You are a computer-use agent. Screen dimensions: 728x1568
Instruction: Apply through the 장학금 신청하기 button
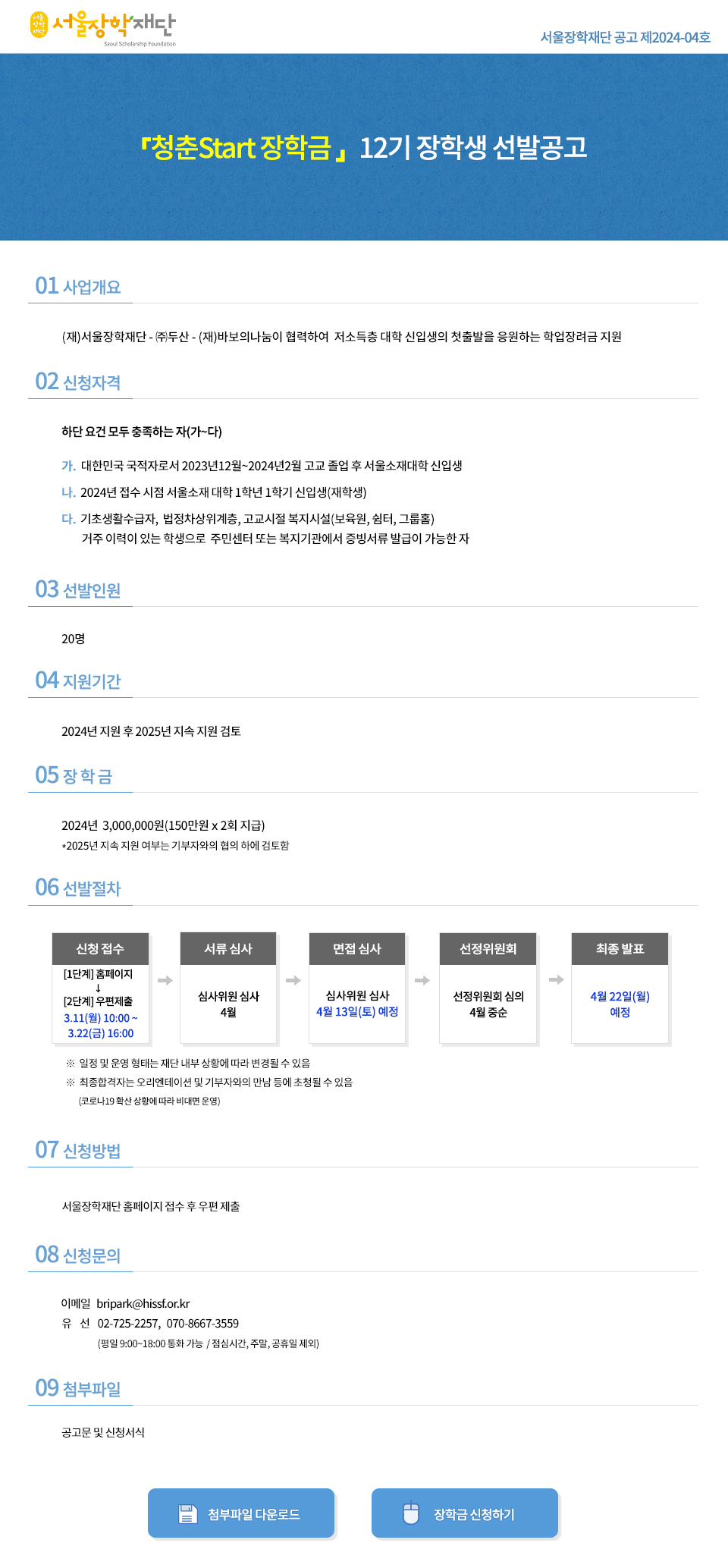click(x=465, y=1513)
